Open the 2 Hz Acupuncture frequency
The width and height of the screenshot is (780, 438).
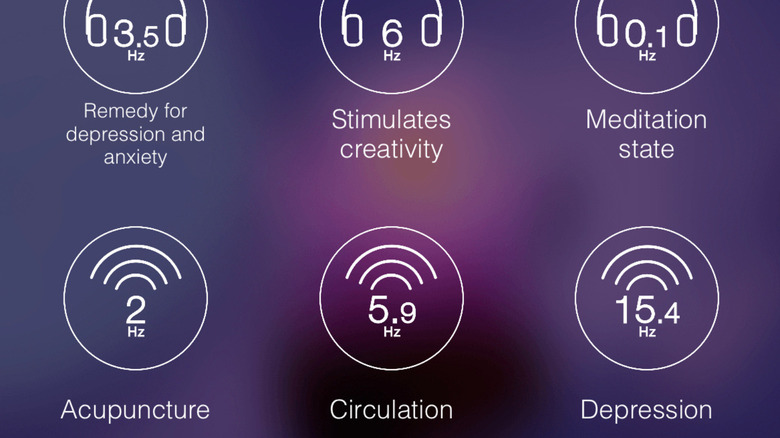pos(136,298)
